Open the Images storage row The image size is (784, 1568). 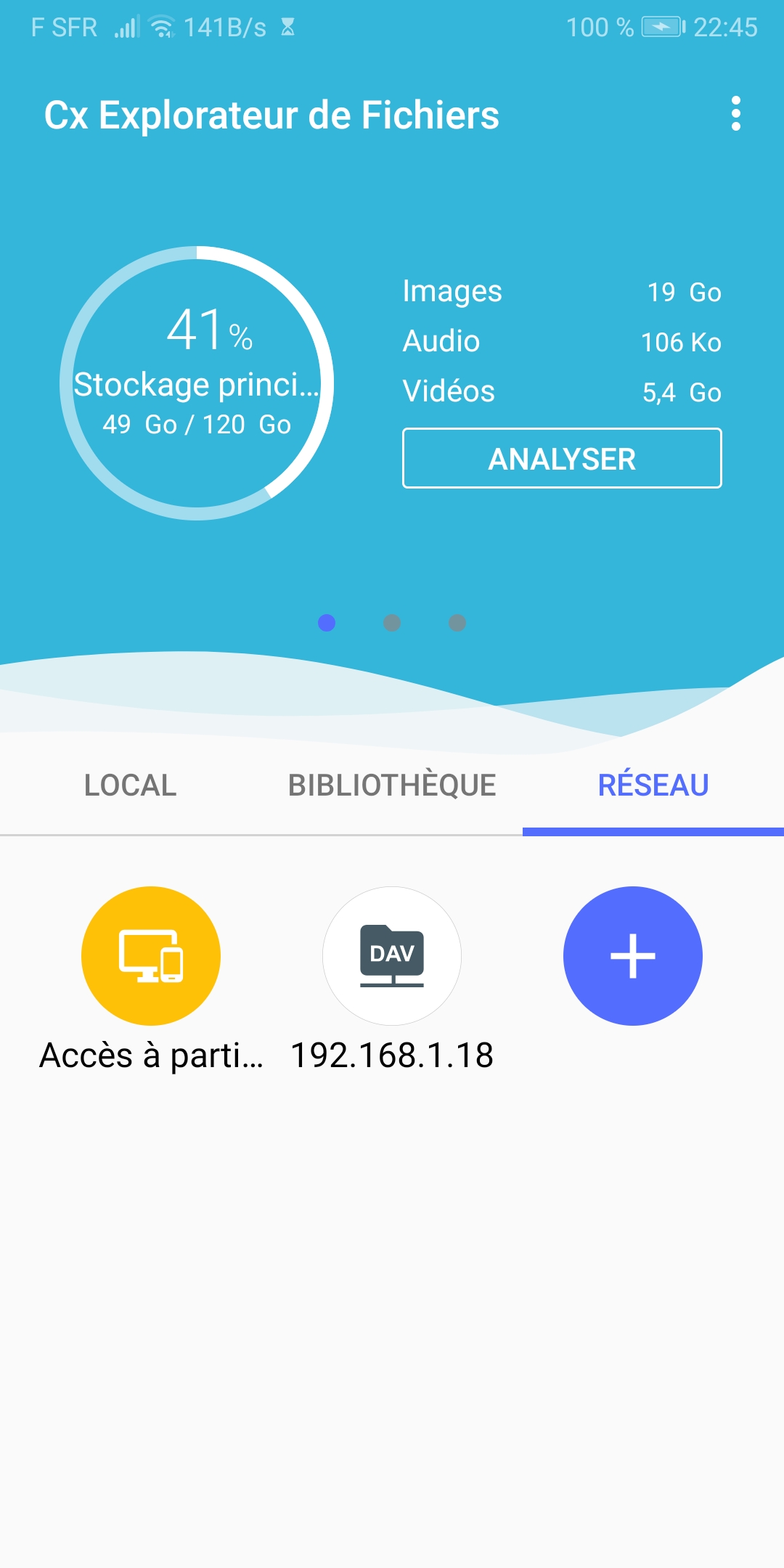click(562, 292)
